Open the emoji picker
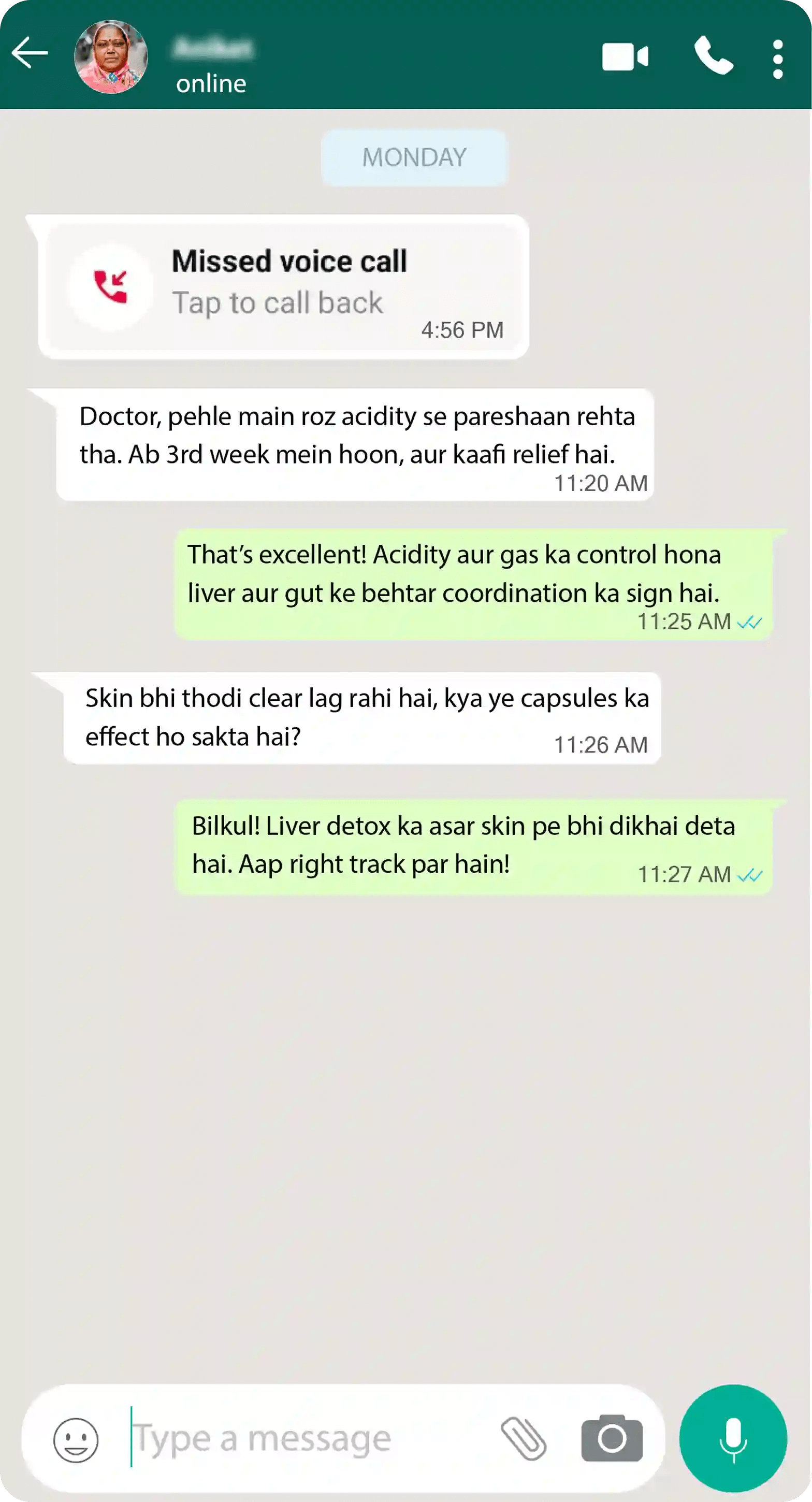The image size is (812, 1502). coord(76,1440)
